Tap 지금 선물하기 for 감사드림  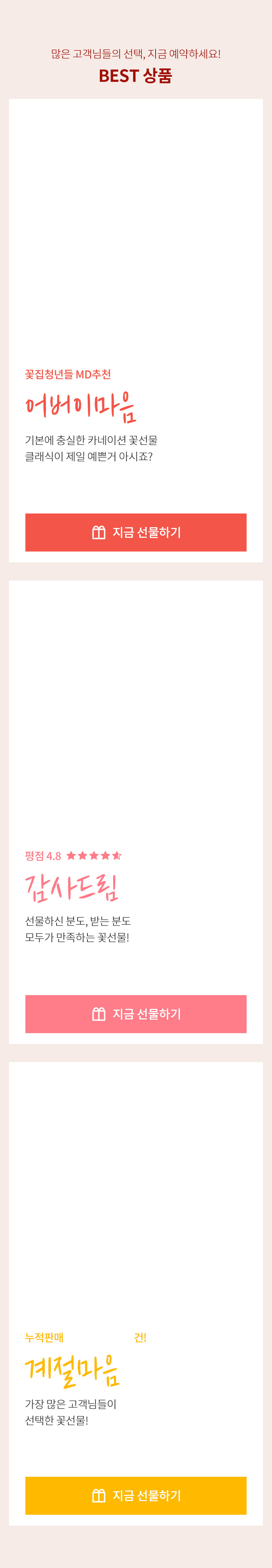[135, 1014]
